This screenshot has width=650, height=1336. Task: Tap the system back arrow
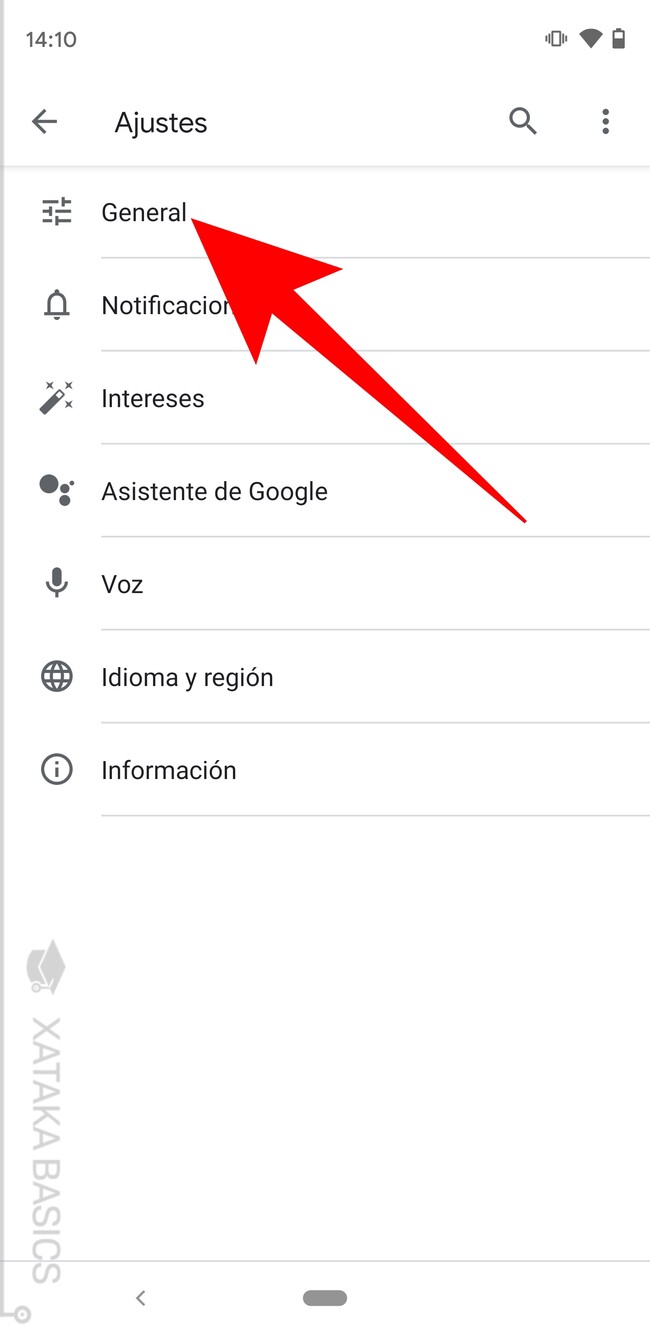pos(141,1298)
